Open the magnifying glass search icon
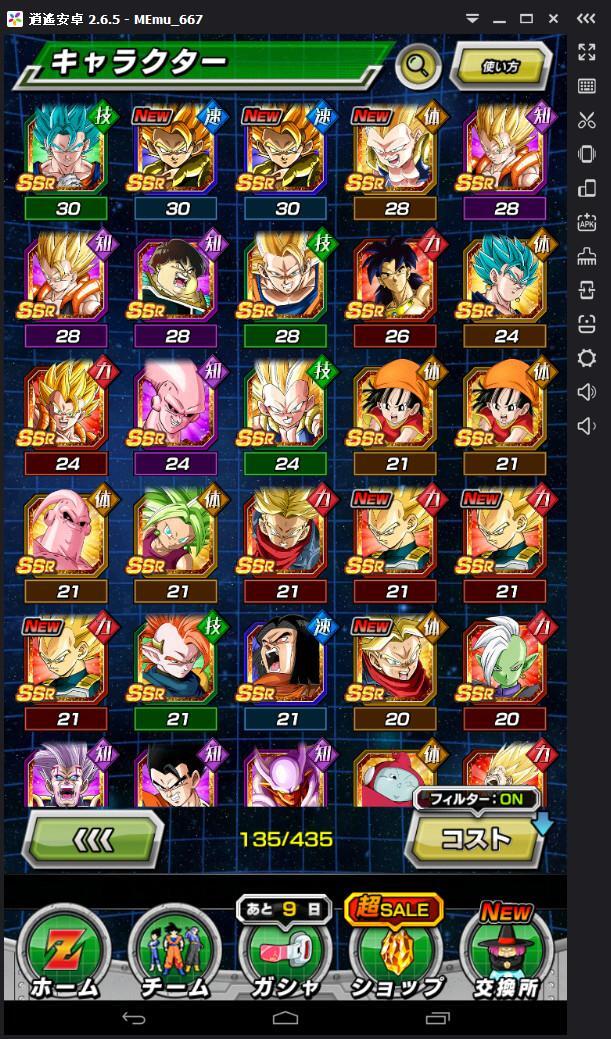Image resolution: width=611 pixels, height=1039 pixels. (x=418, y=66)
